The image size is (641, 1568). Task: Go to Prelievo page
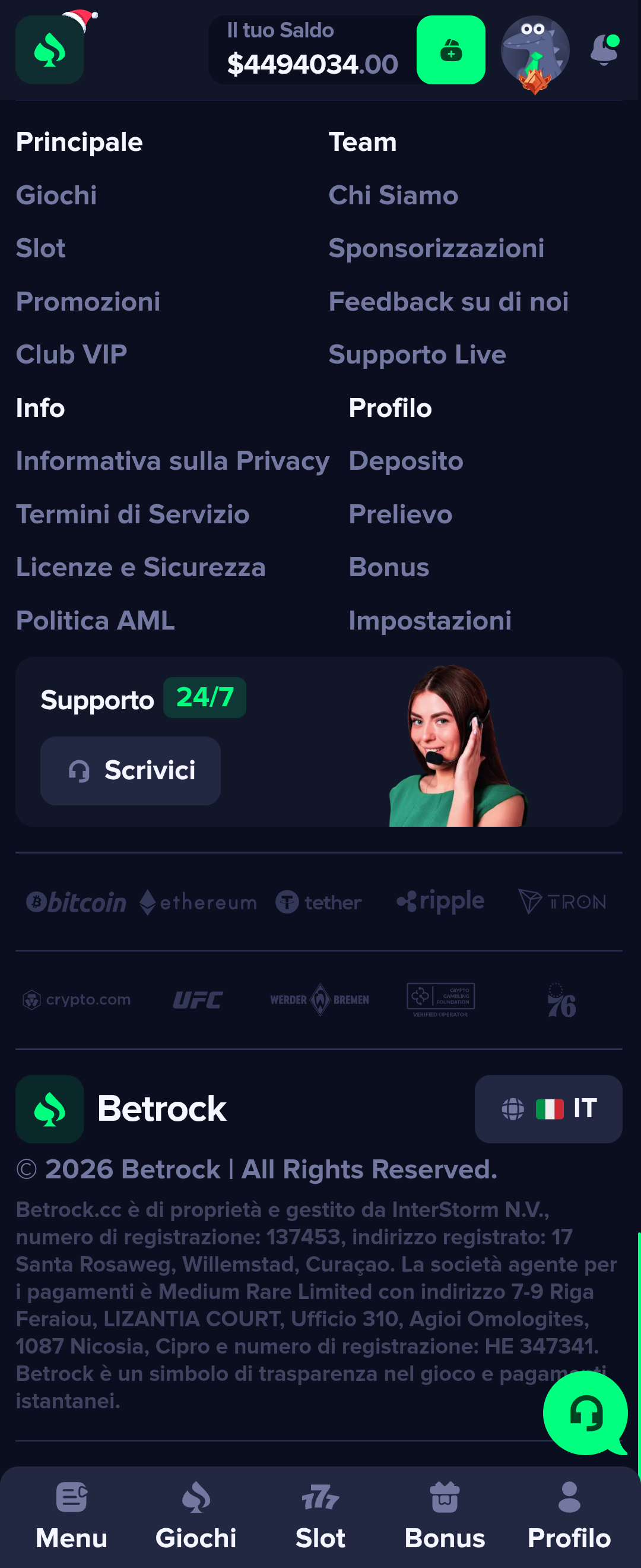(x=400, y=514)
